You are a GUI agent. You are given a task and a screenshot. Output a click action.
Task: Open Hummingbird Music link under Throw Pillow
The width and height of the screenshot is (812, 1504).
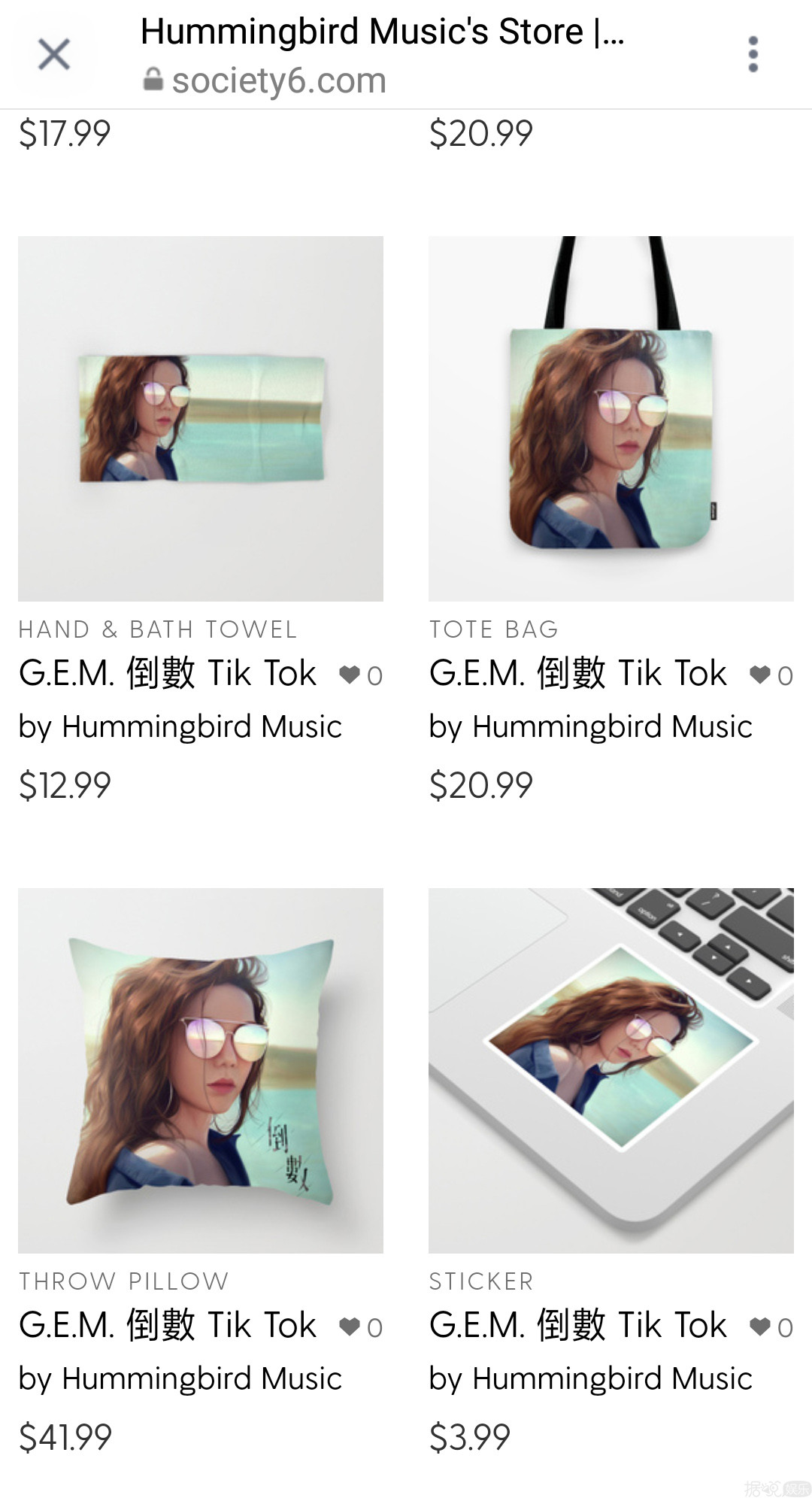tap(201, 1378)
